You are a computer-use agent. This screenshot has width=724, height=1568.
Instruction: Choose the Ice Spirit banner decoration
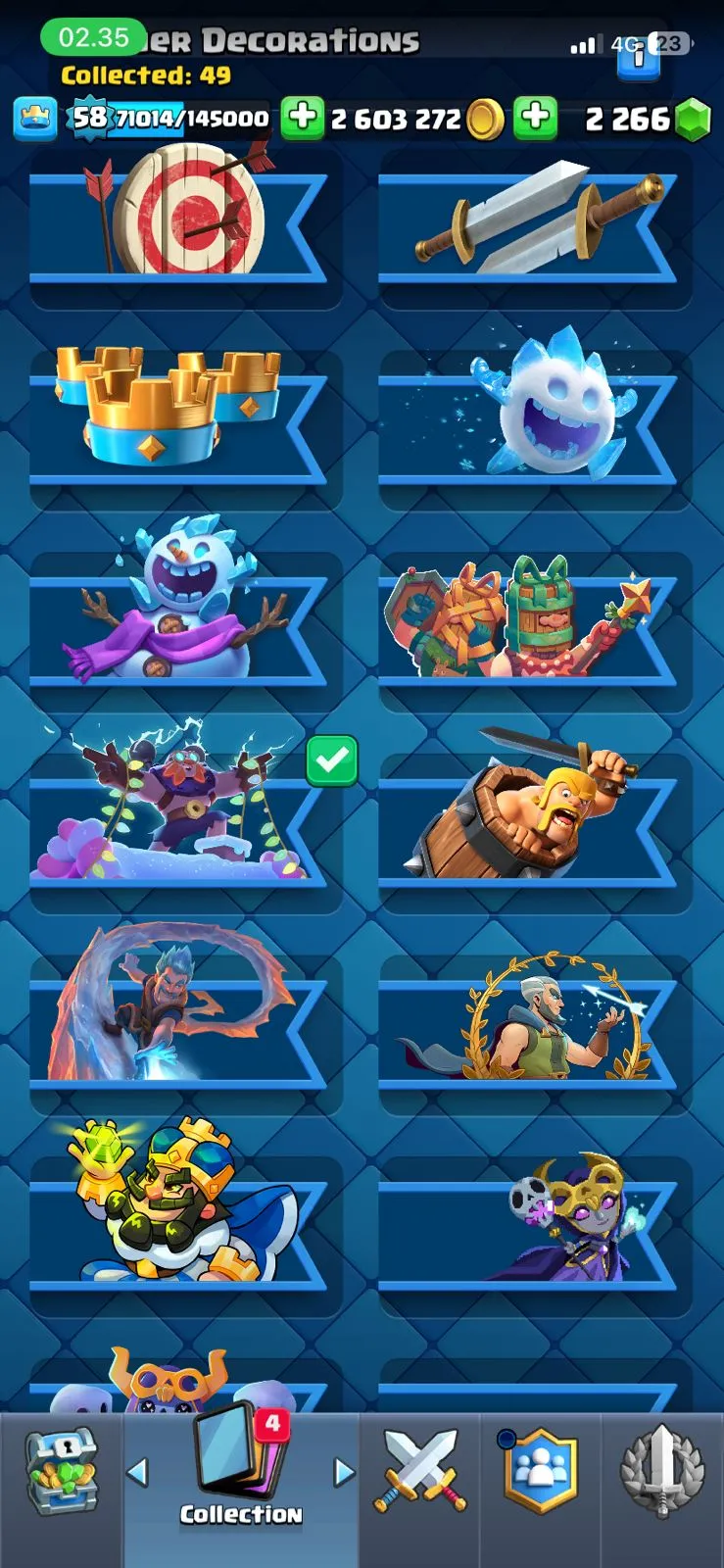[x=534, y=426]
